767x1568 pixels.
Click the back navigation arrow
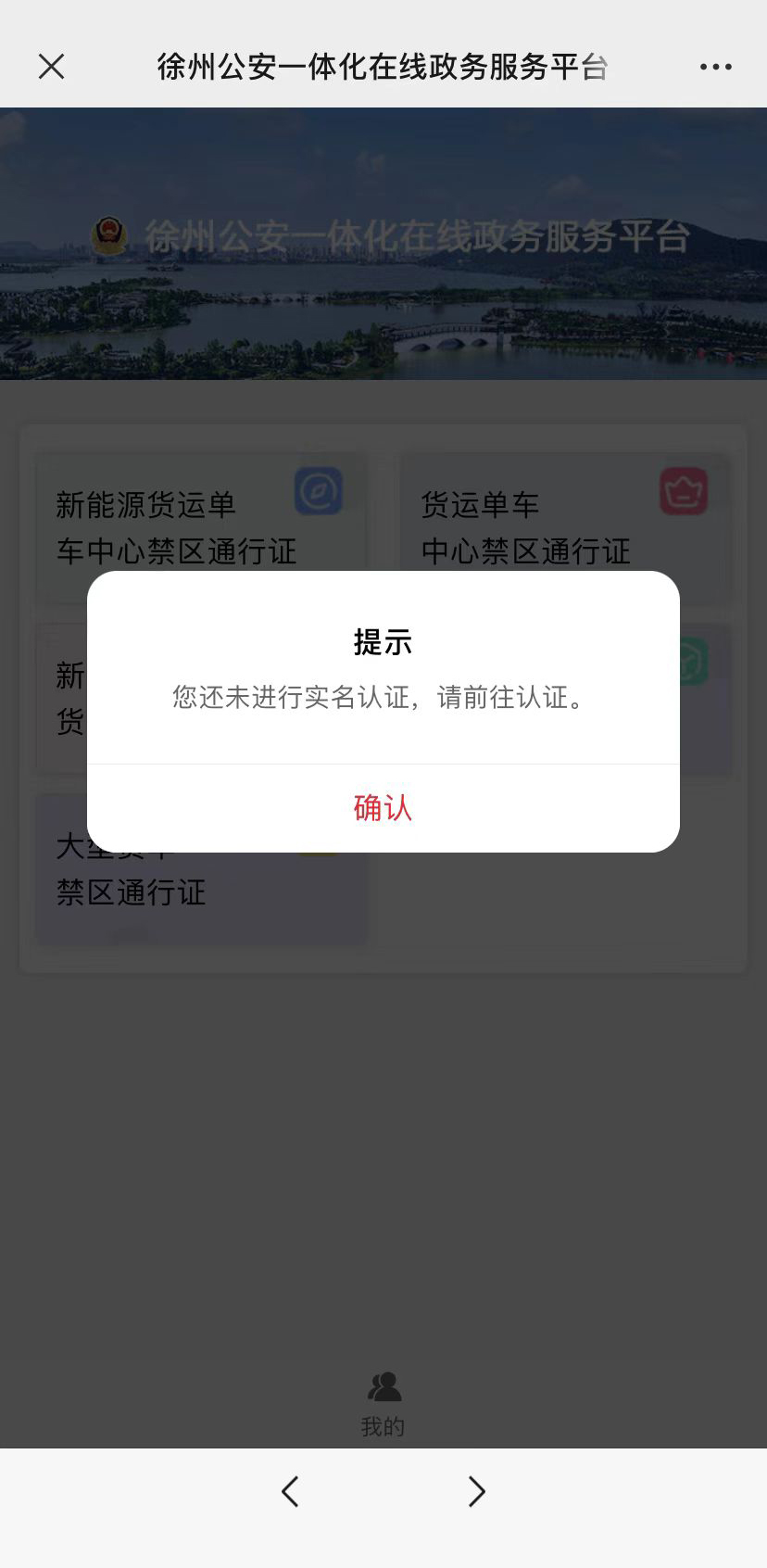click(290, 1491)
